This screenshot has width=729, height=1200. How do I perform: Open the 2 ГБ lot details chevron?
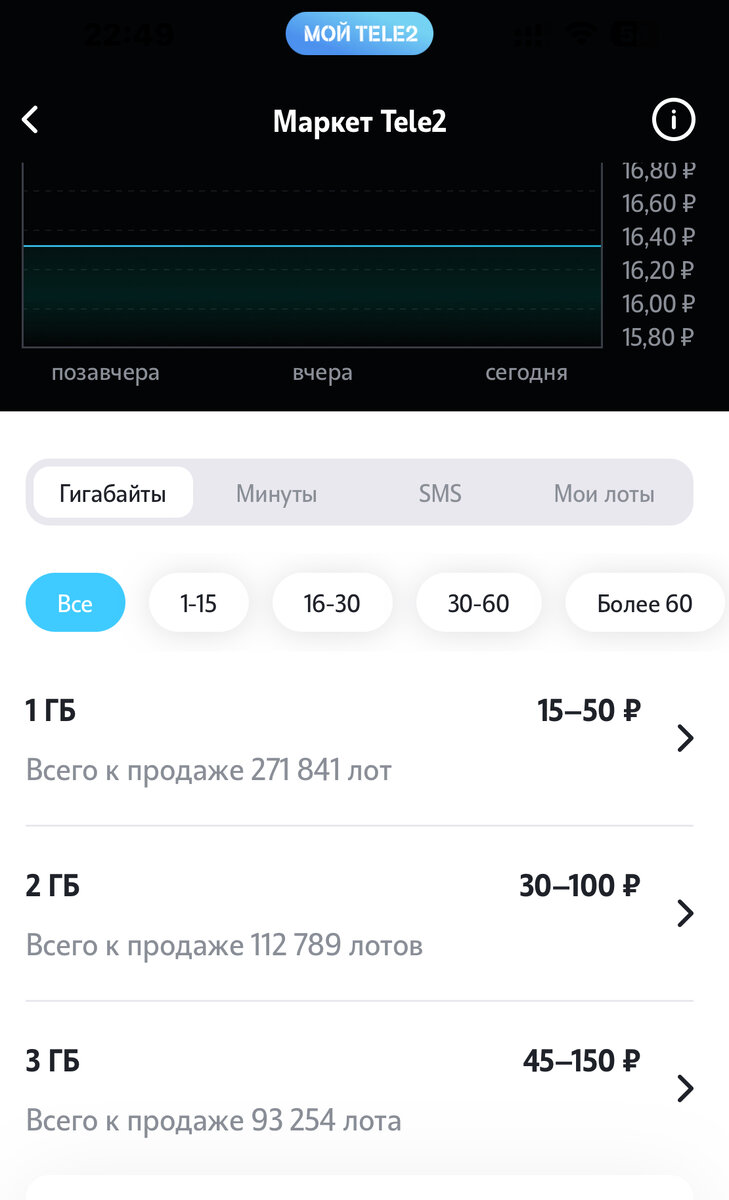(x=686, y=913)
